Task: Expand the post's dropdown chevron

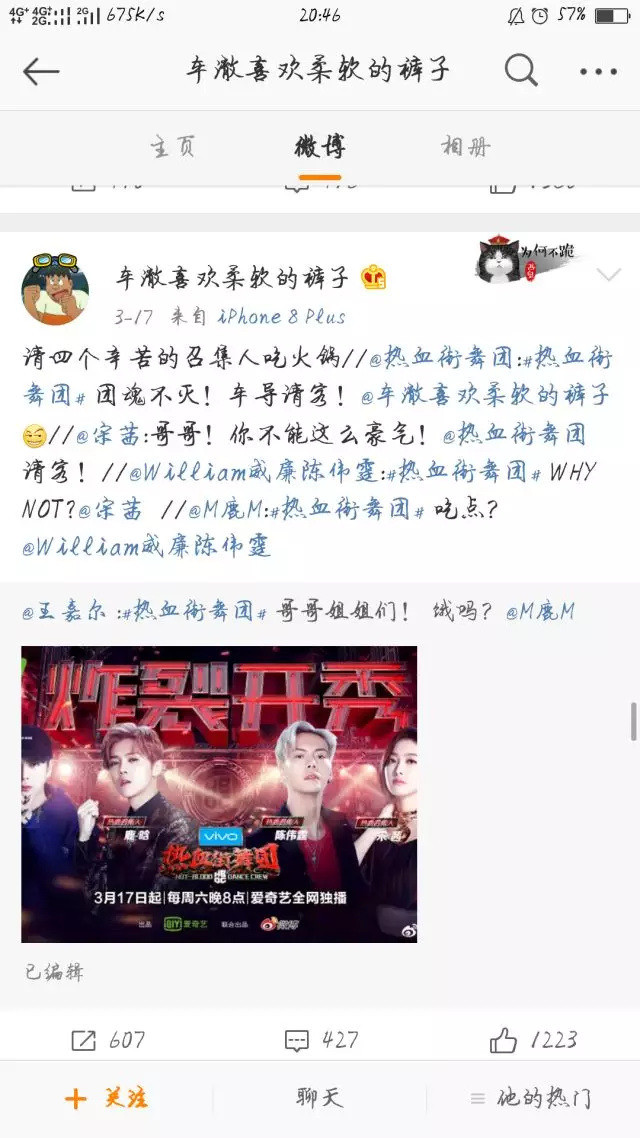Action: tap(608, 275)
